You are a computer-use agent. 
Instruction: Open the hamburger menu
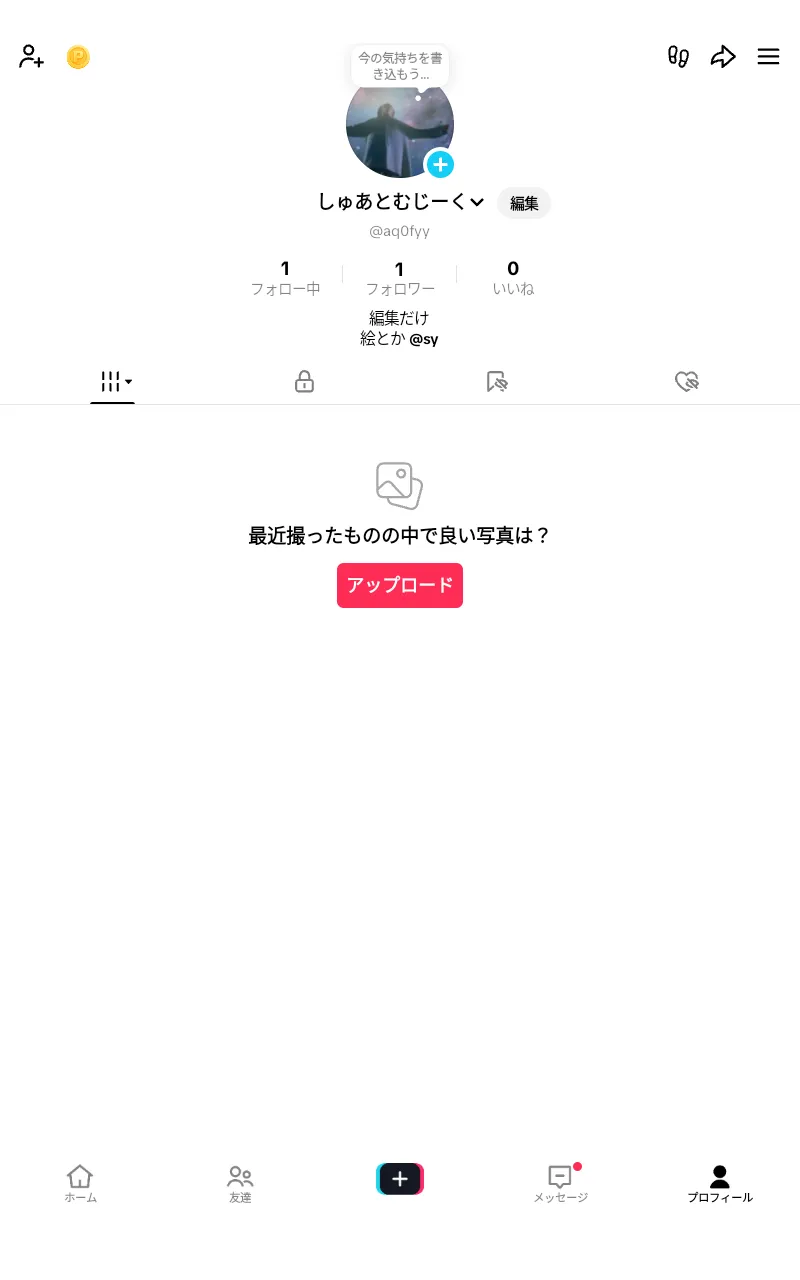pos(768,57)
